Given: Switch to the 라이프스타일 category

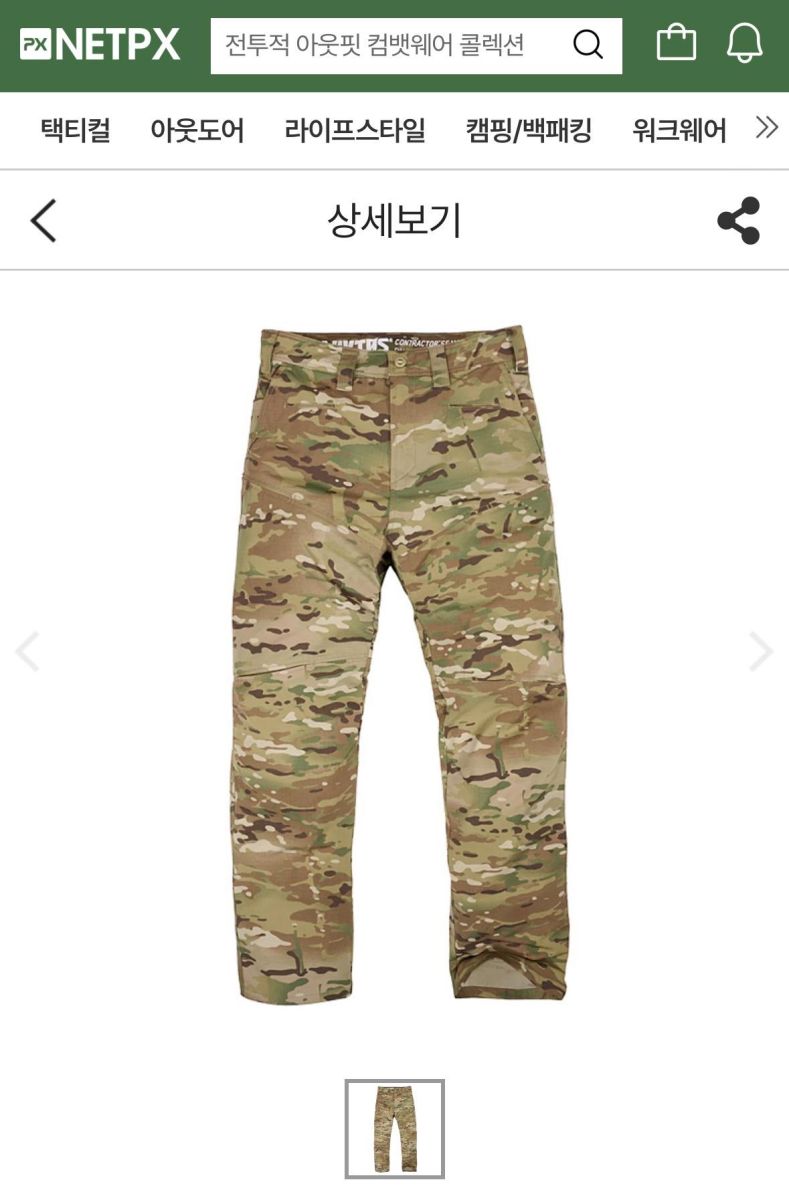Looking at the screenshot, I should coord(355,130).
